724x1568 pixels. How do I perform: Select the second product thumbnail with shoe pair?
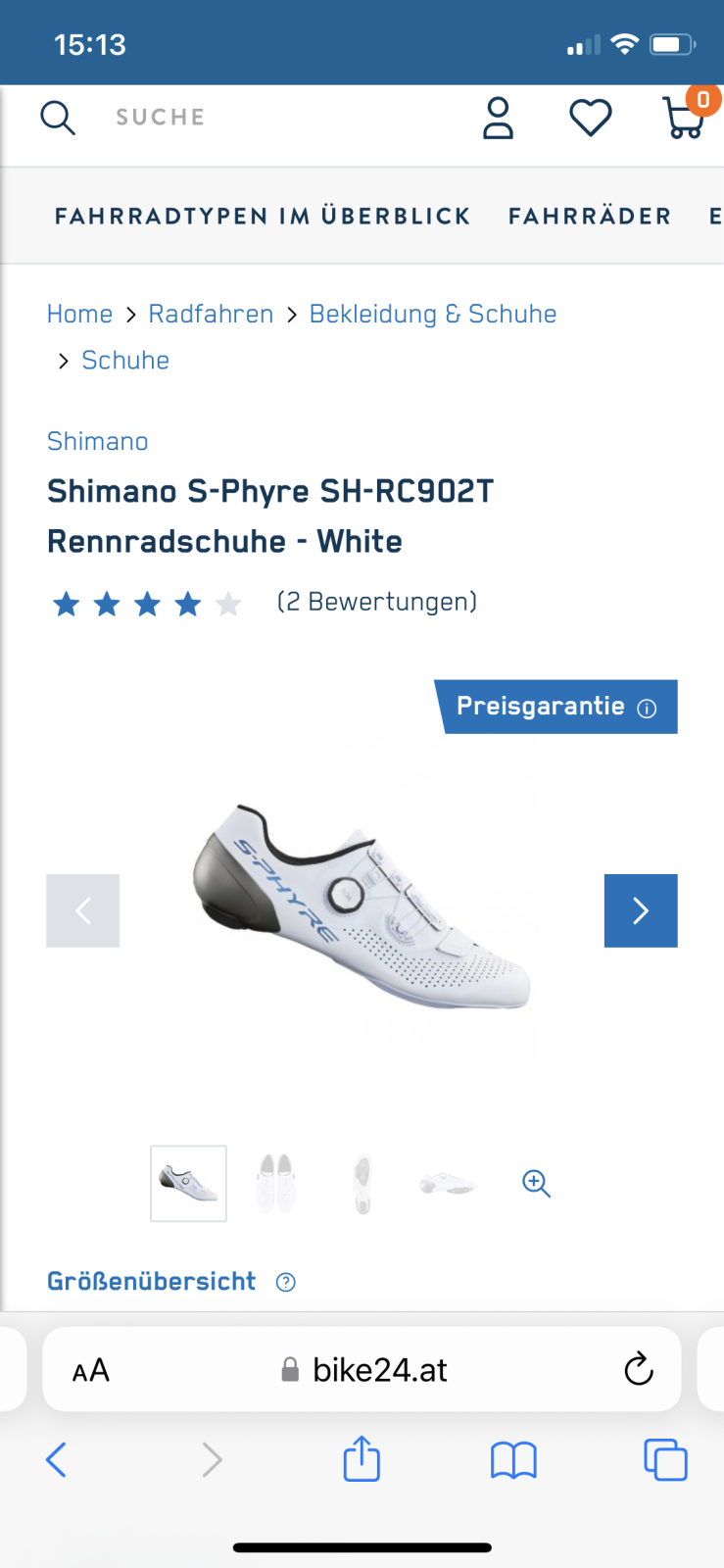pos(275,1183)
